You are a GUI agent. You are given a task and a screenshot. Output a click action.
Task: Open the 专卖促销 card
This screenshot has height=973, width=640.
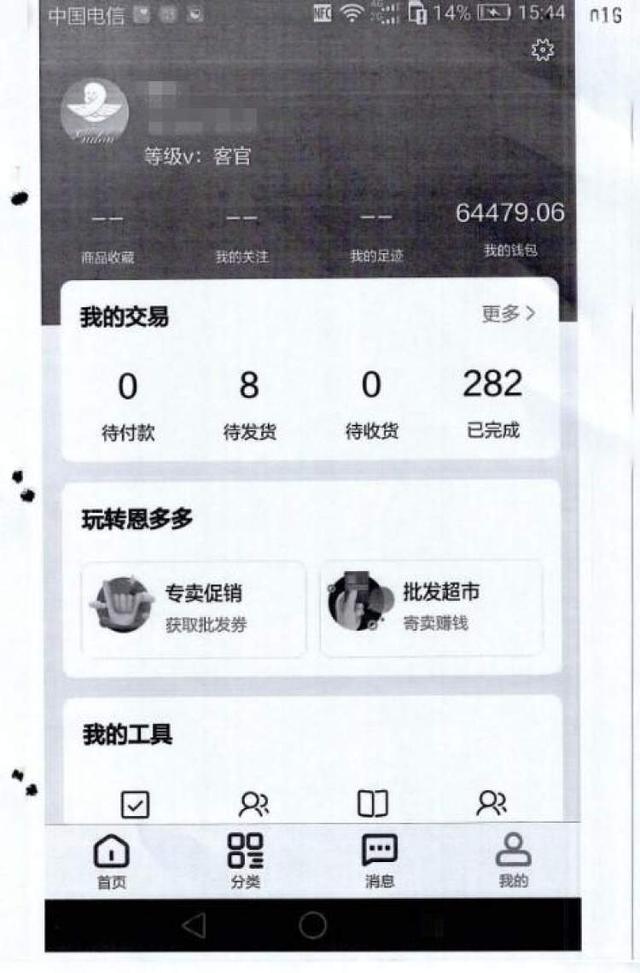193,608
